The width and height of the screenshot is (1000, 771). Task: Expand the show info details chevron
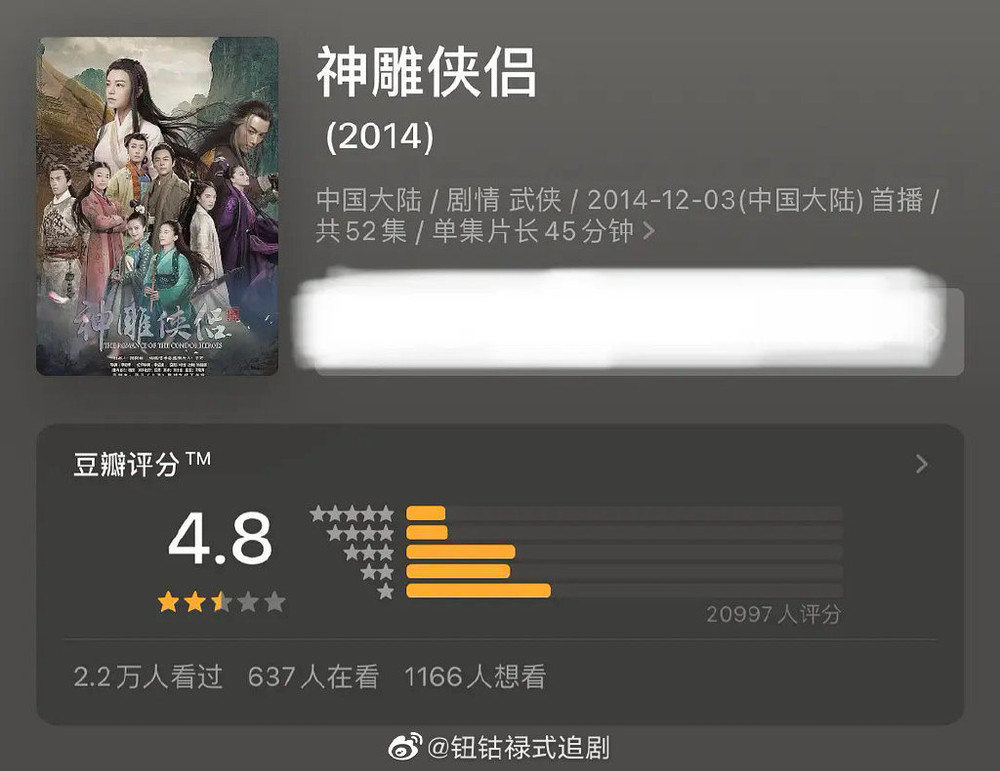[x=649, y=232]
